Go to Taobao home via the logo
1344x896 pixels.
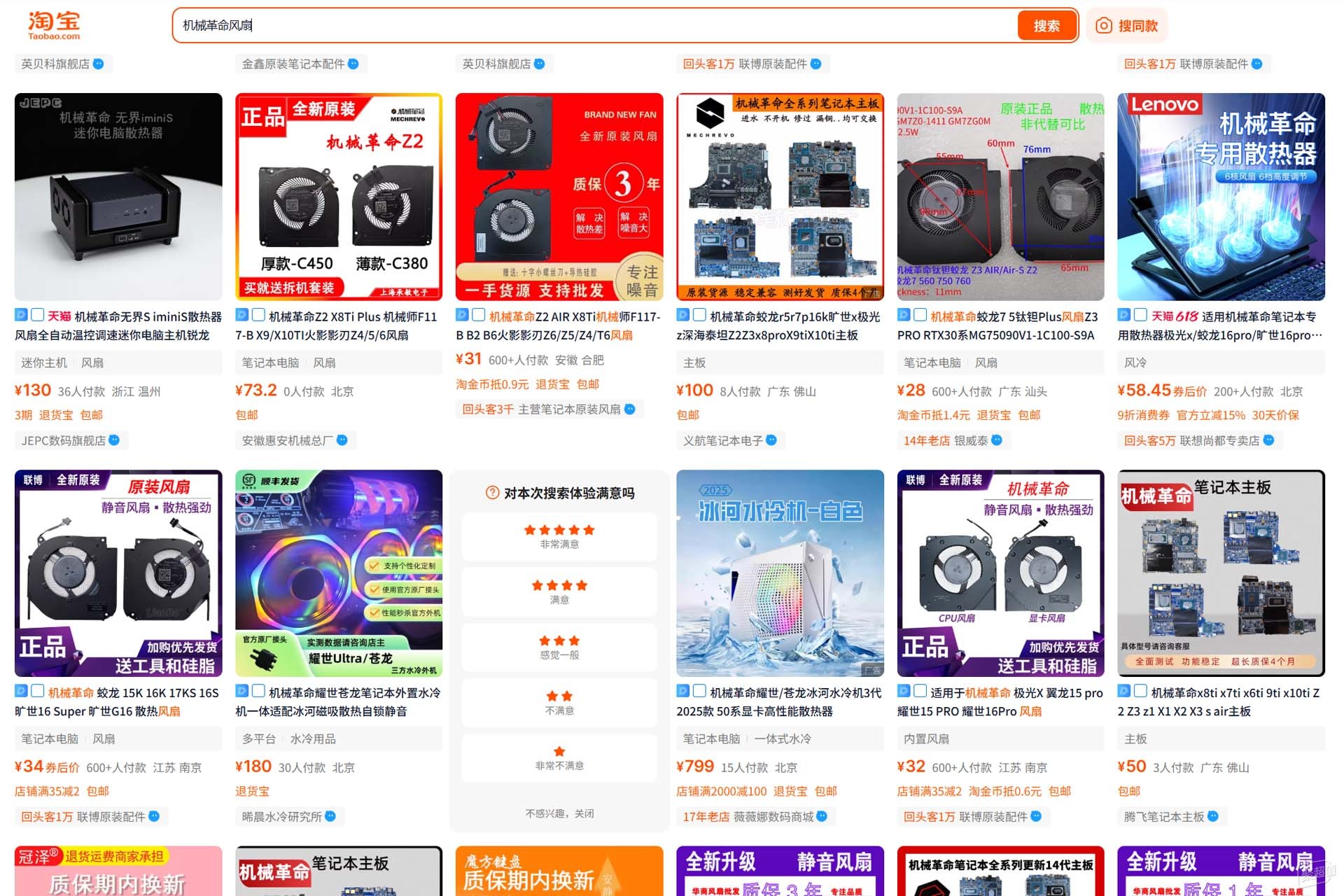tap(54, 26)
